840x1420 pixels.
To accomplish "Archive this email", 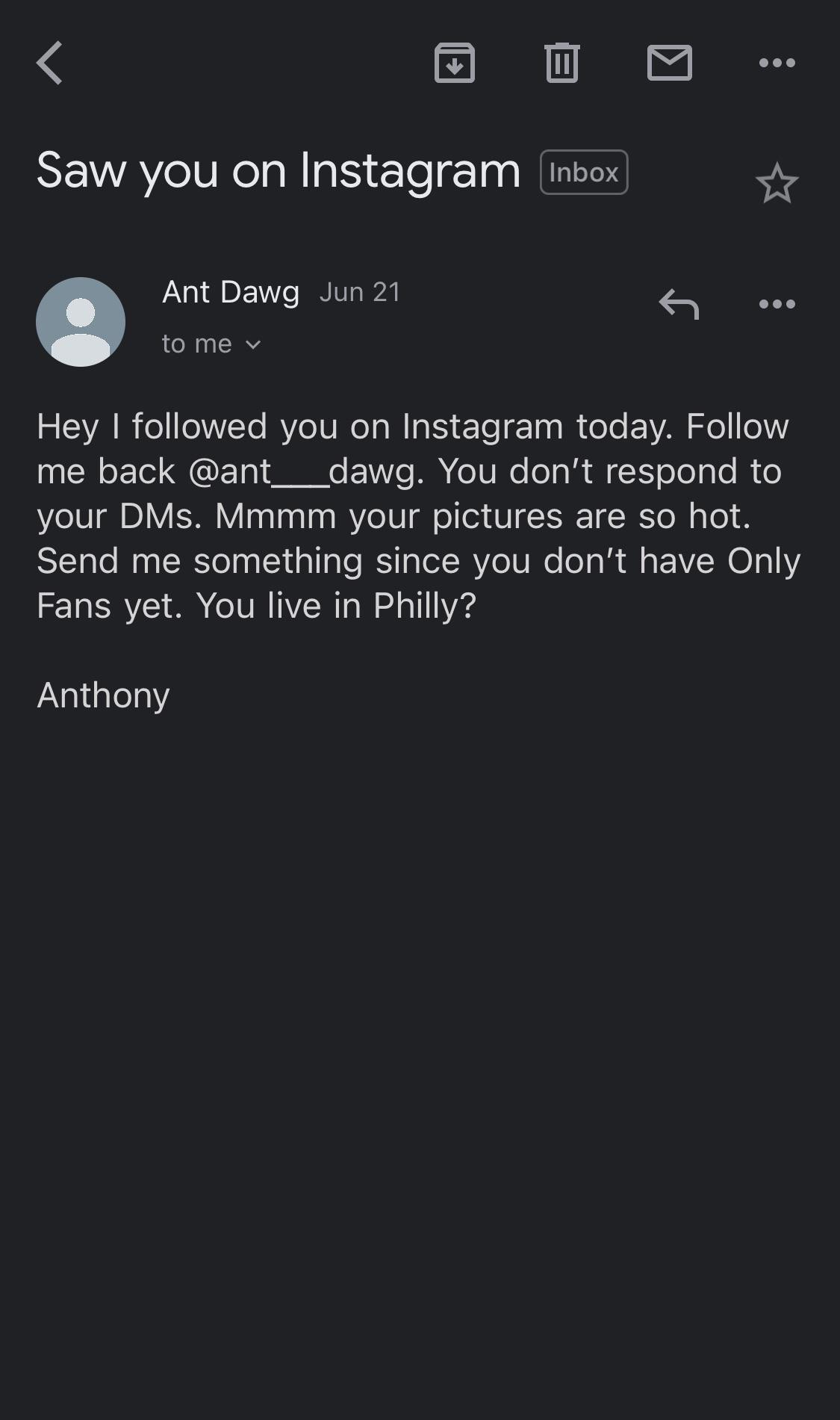I will pos(455,63).
